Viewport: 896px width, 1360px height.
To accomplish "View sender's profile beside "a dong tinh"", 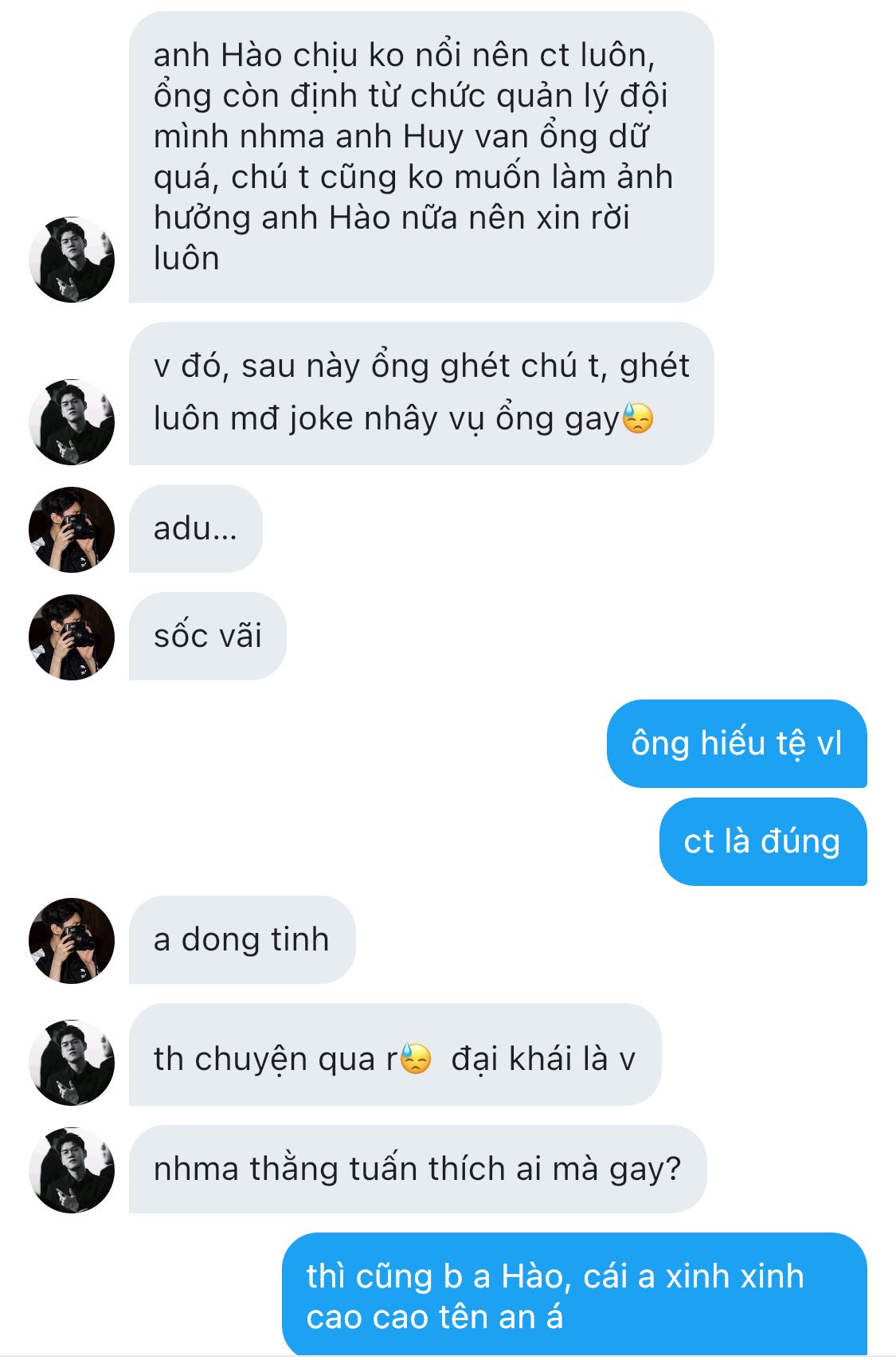I will (x=72, y=941).
